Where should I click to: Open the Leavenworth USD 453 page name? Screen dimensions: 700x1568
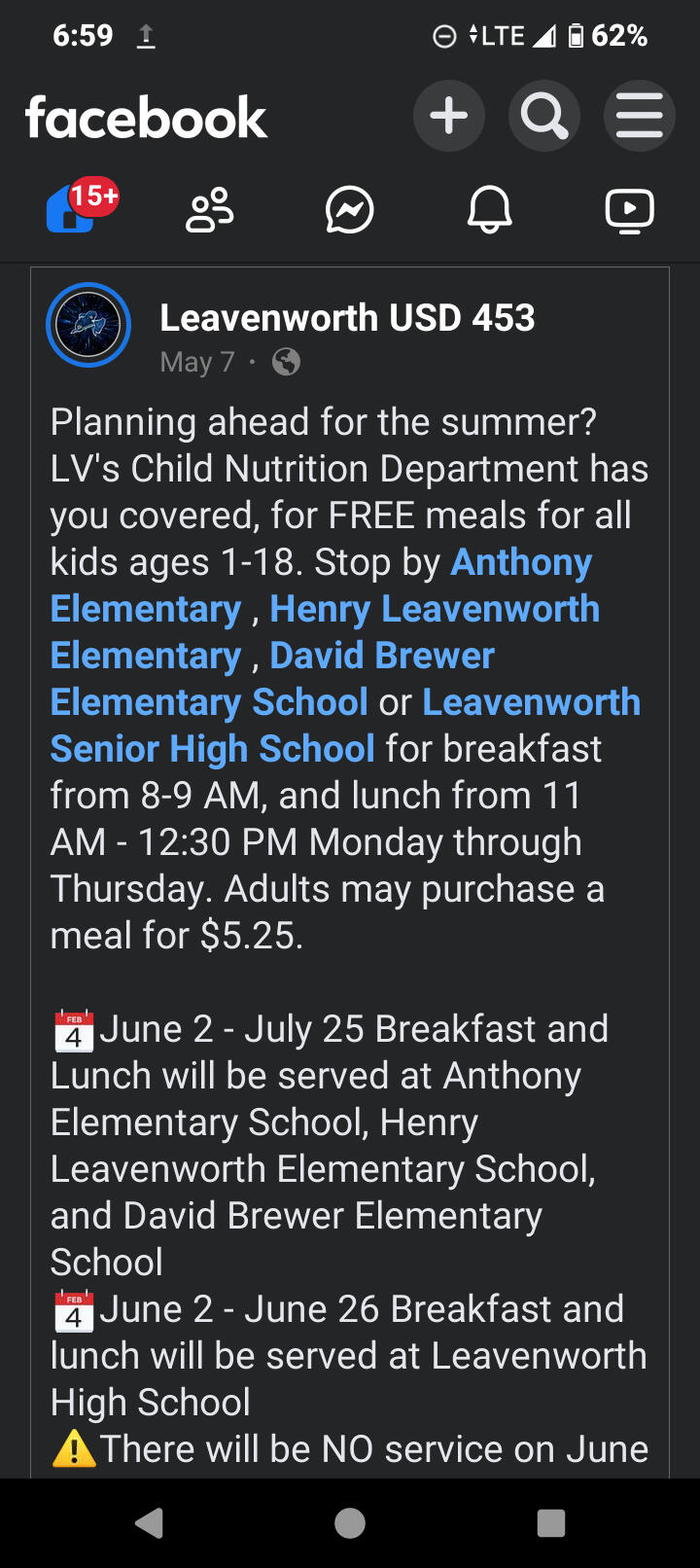click(x=347, y=318)
